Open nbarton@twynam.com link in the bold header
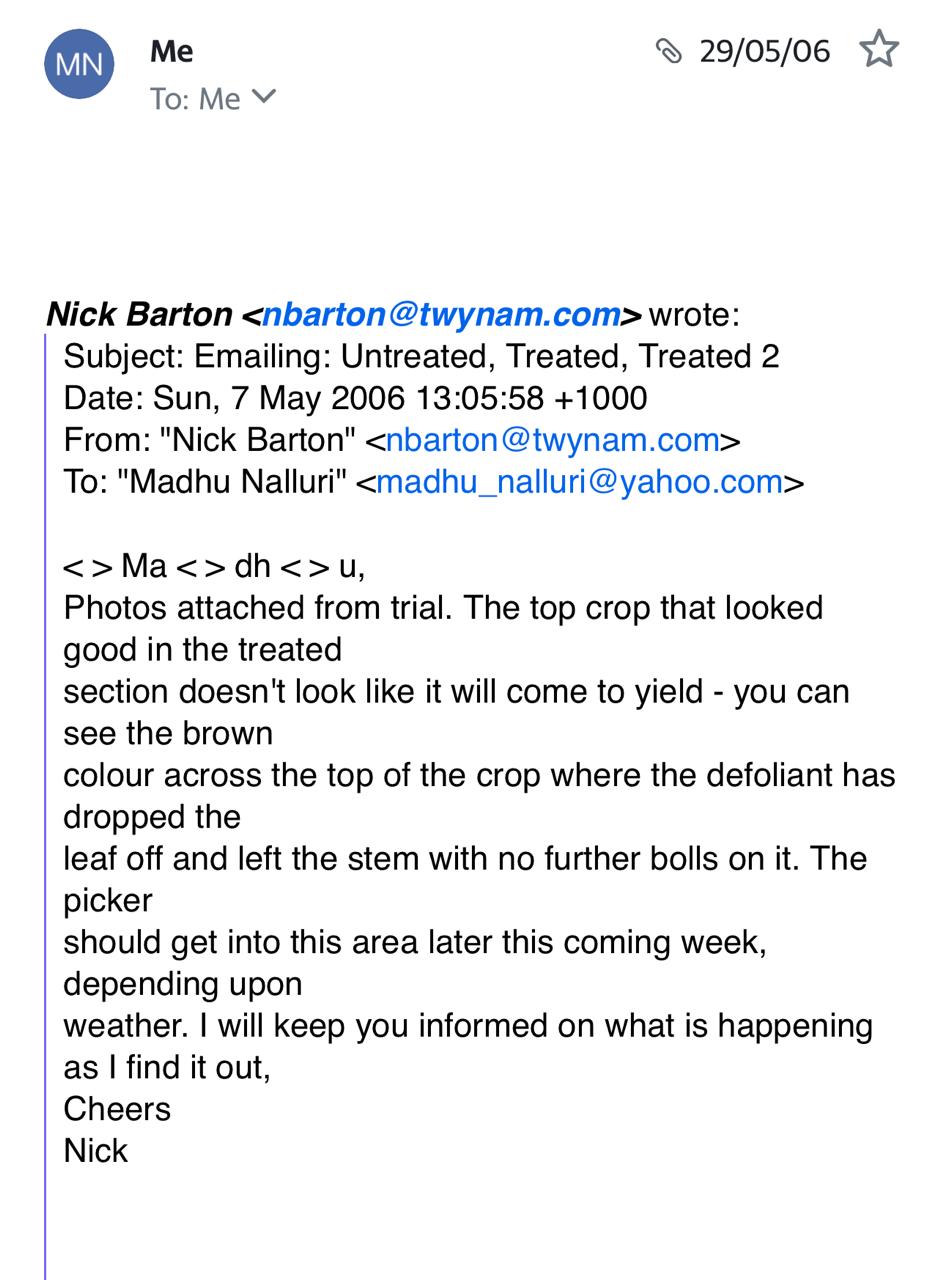Screen dimensions: 941x1280 click(x=441, y=314)
